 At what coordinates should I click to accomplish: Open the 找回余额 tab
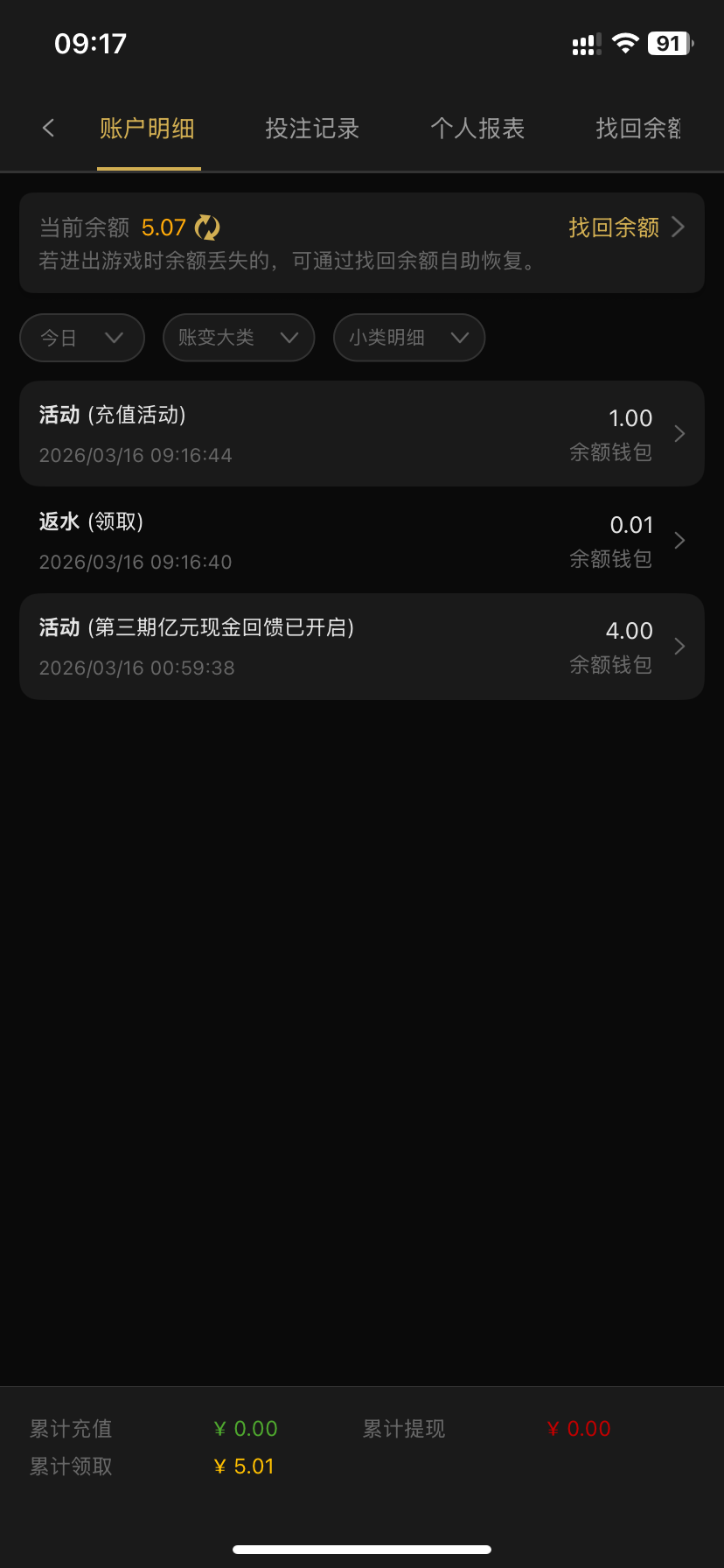(x=638, y=129)
